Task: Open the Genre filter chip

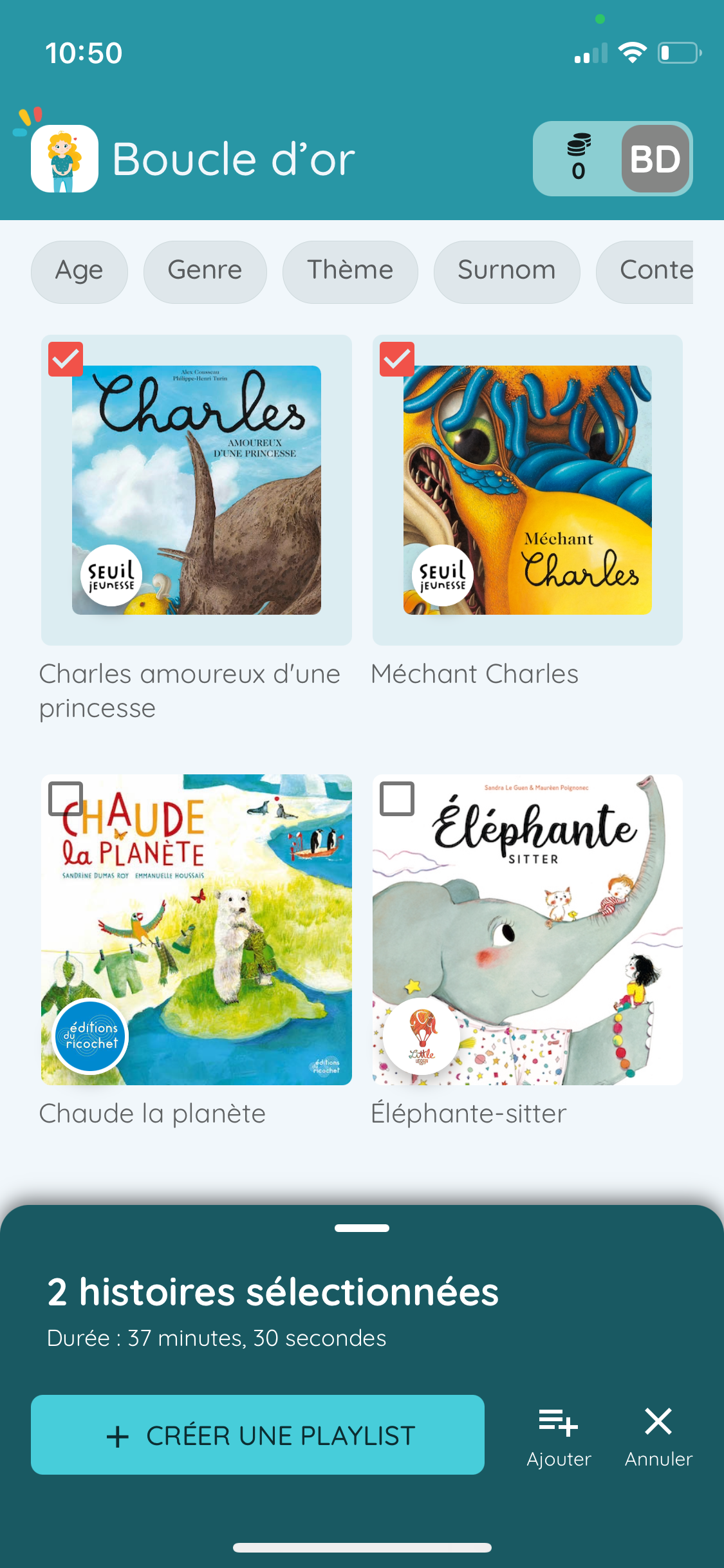Action: tap(205, 272)
